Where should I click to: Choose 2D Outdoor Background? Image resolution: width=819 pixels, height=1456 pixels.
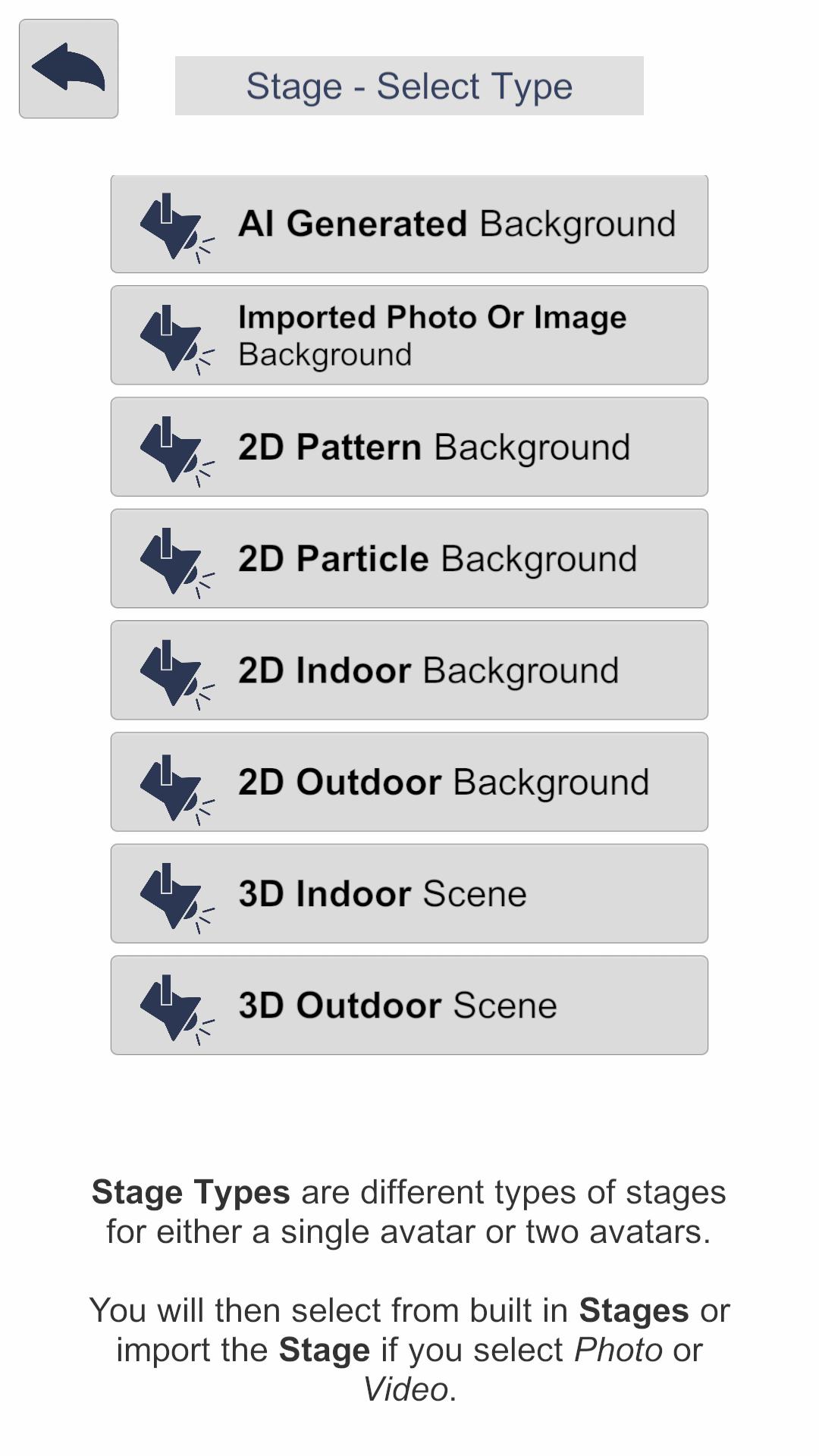tap(409, 782)
